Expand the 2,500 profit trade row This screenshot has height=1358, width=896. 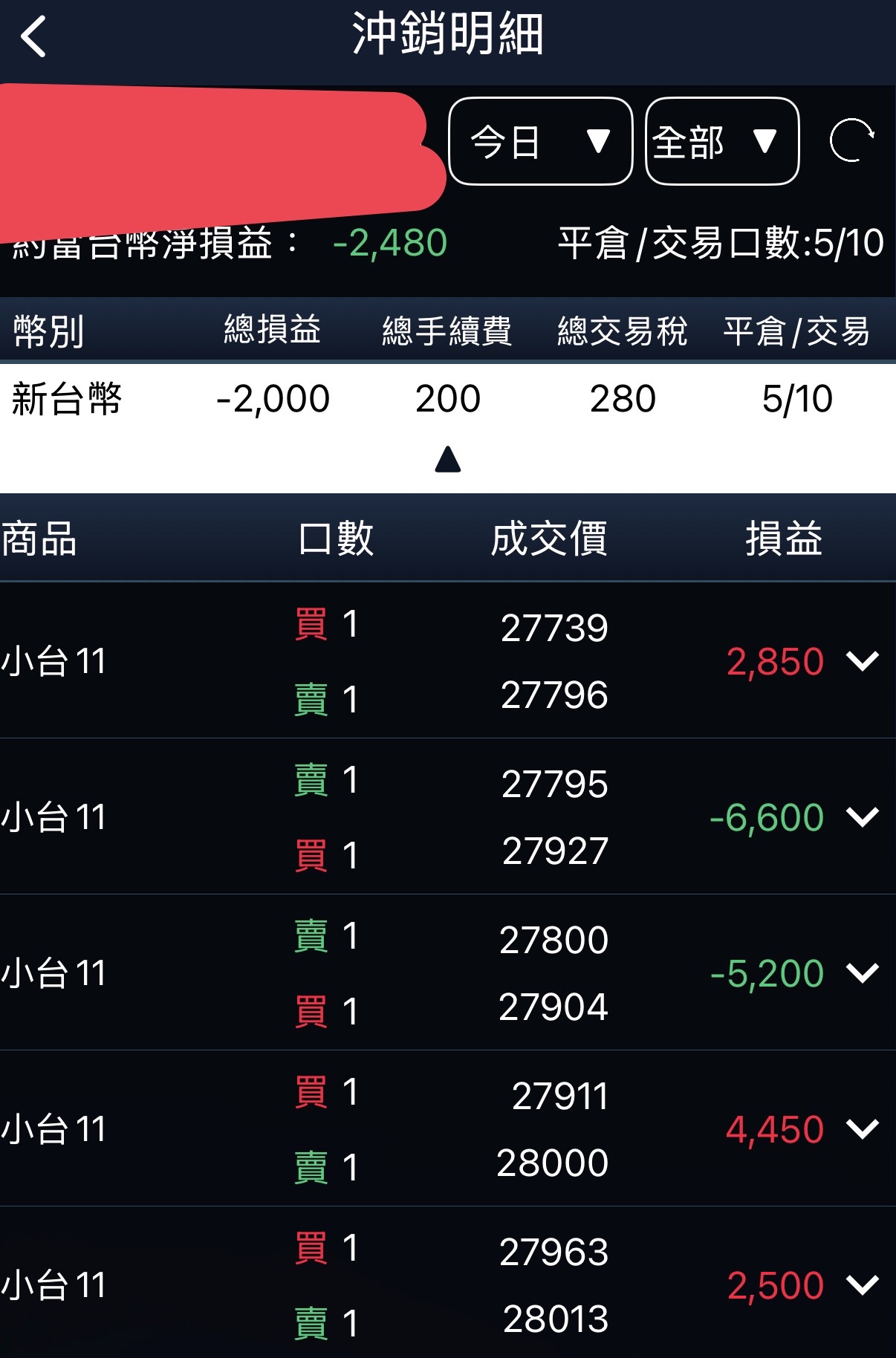click(863, 1284)
